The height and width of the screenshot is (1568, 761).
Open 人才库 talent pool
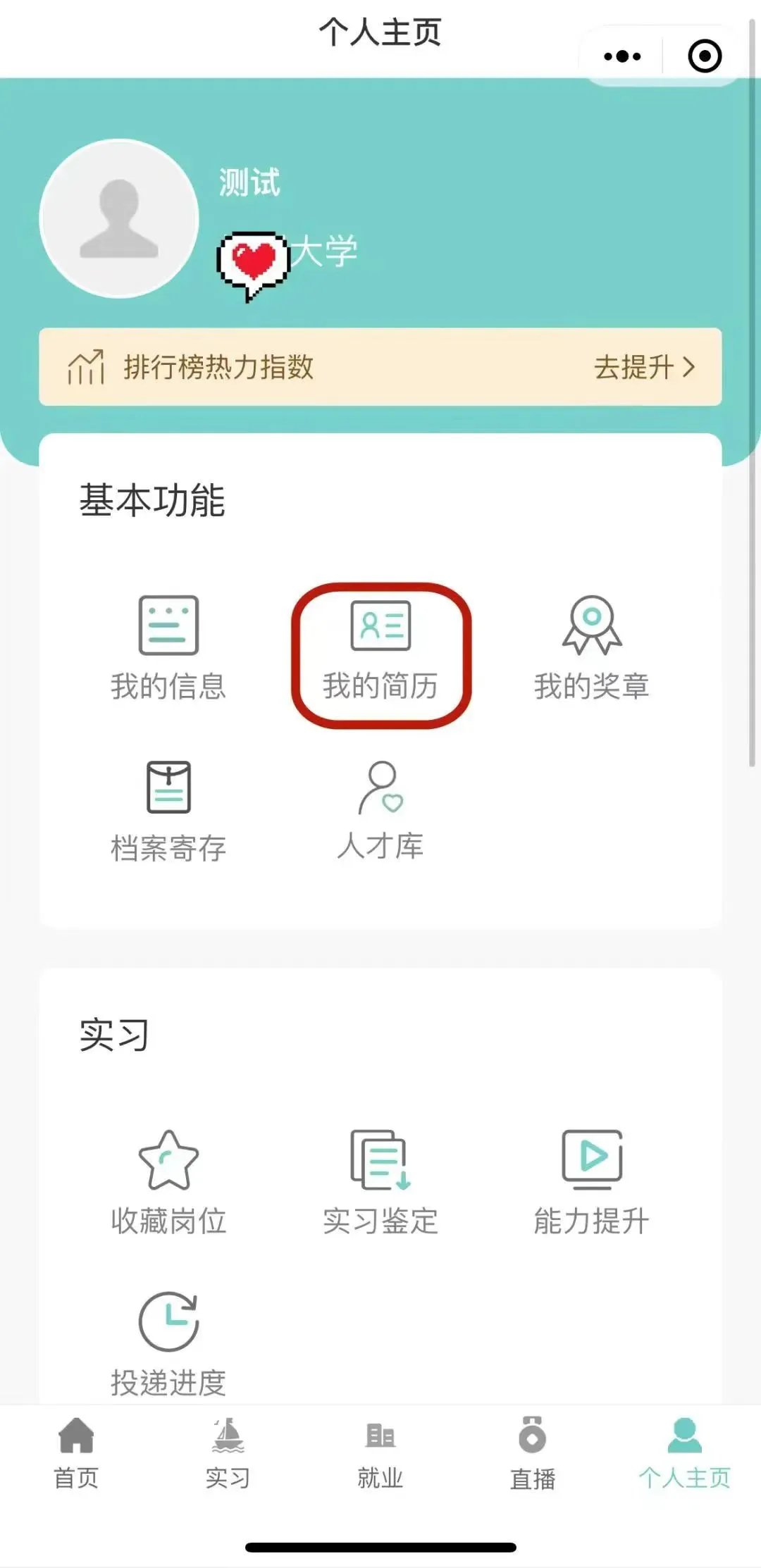380,810
